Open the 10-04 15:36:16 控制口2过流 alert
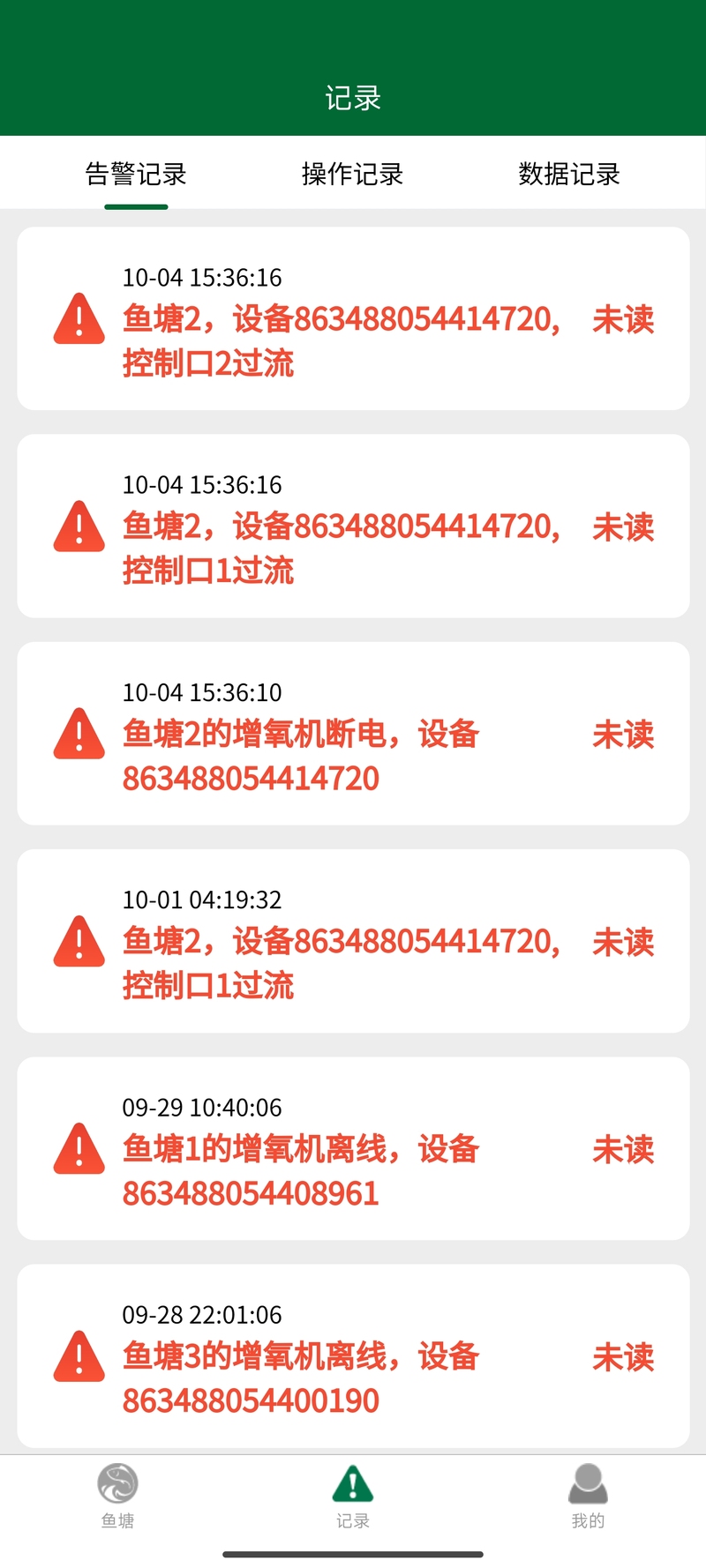Image resolution: width=706 pixels, height=1568 pixels. pyautogui.click(x=353, y=318)
